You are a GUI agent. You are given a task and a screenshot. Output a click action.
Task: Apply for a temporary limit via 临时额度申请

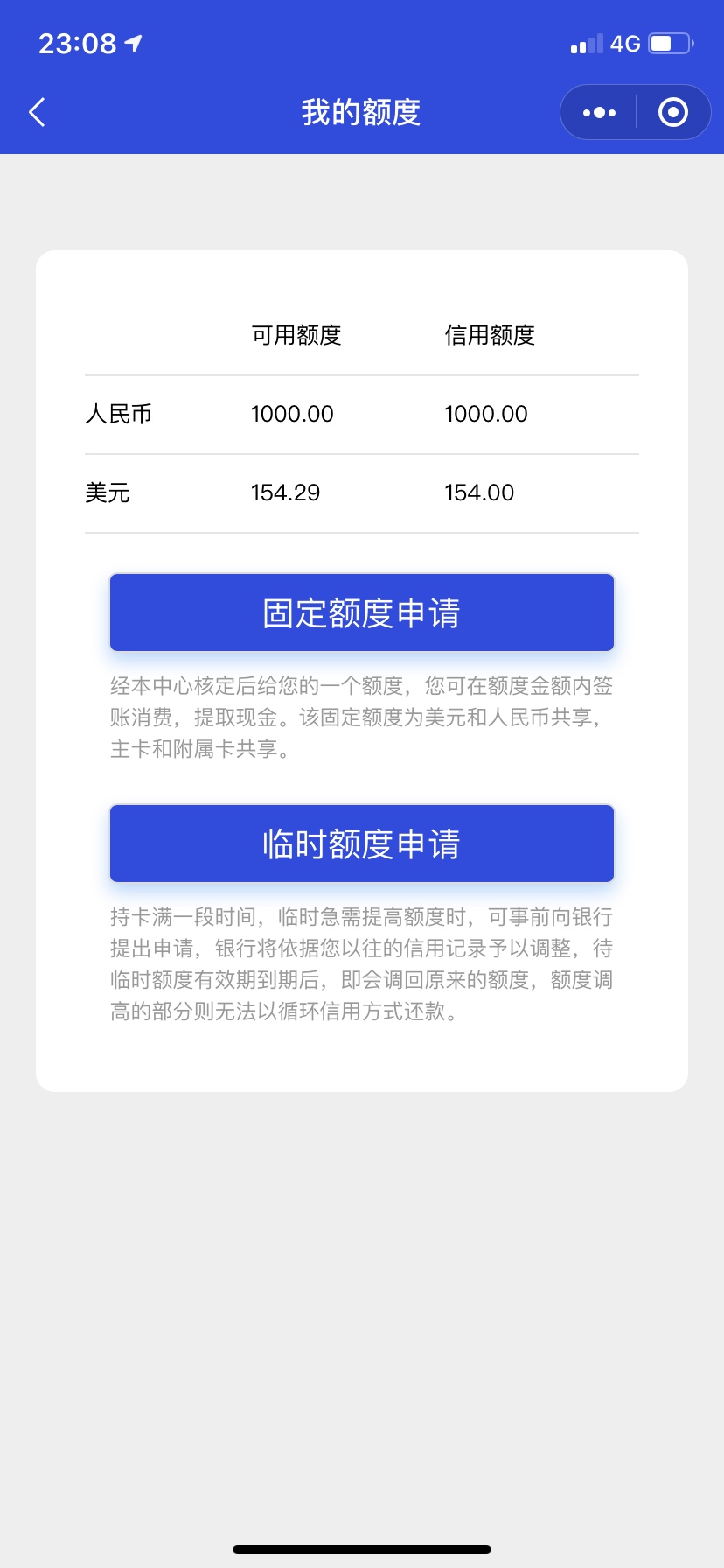pyautogui.click(x=362, y=843)
